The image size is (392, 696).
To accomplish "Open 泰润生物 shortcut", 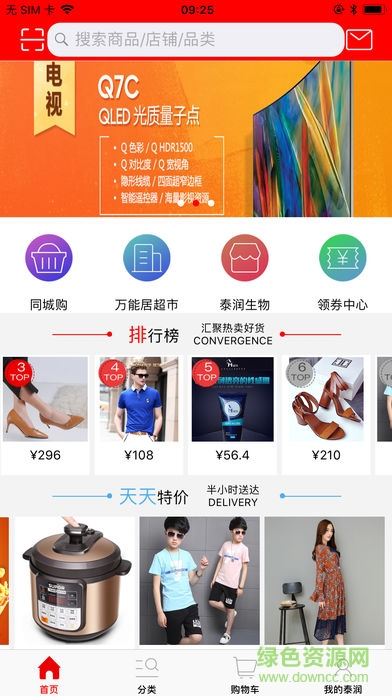I will pos(245,272).
